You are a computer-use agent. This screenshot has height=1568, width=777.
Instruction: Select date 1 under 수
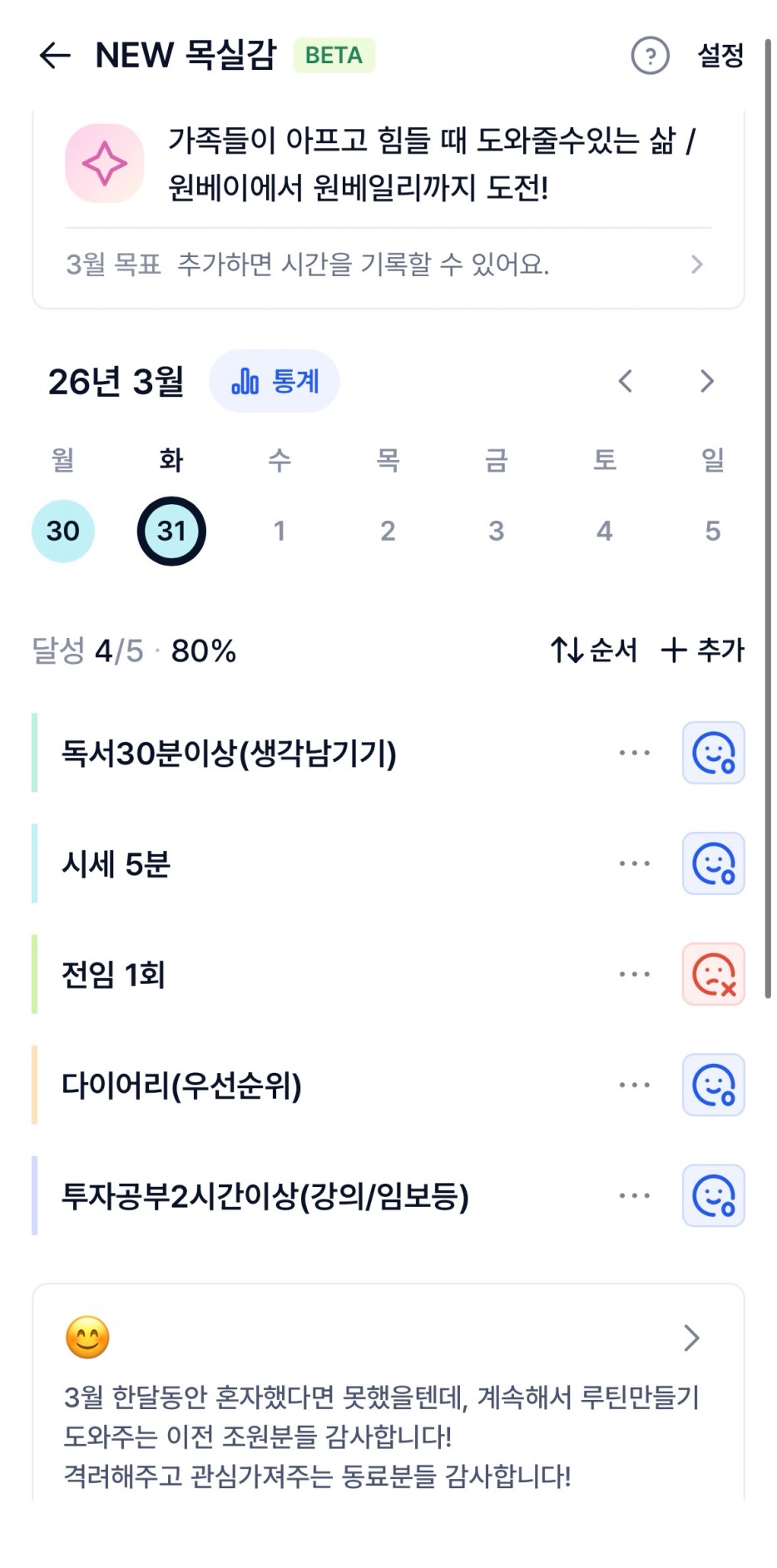pos(280,531)
